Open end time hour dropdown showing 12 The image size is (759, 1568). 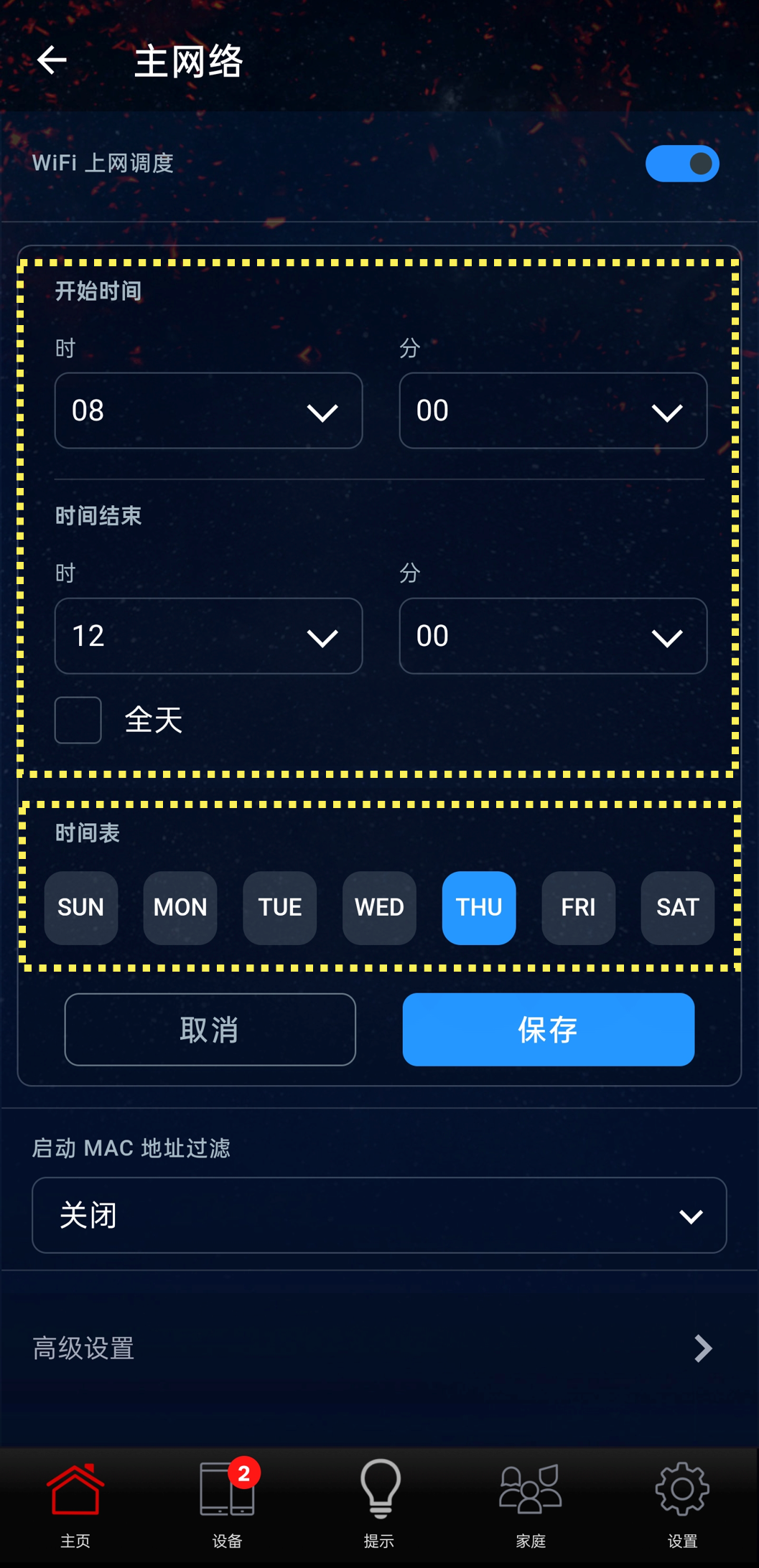(x=208, y=636)
